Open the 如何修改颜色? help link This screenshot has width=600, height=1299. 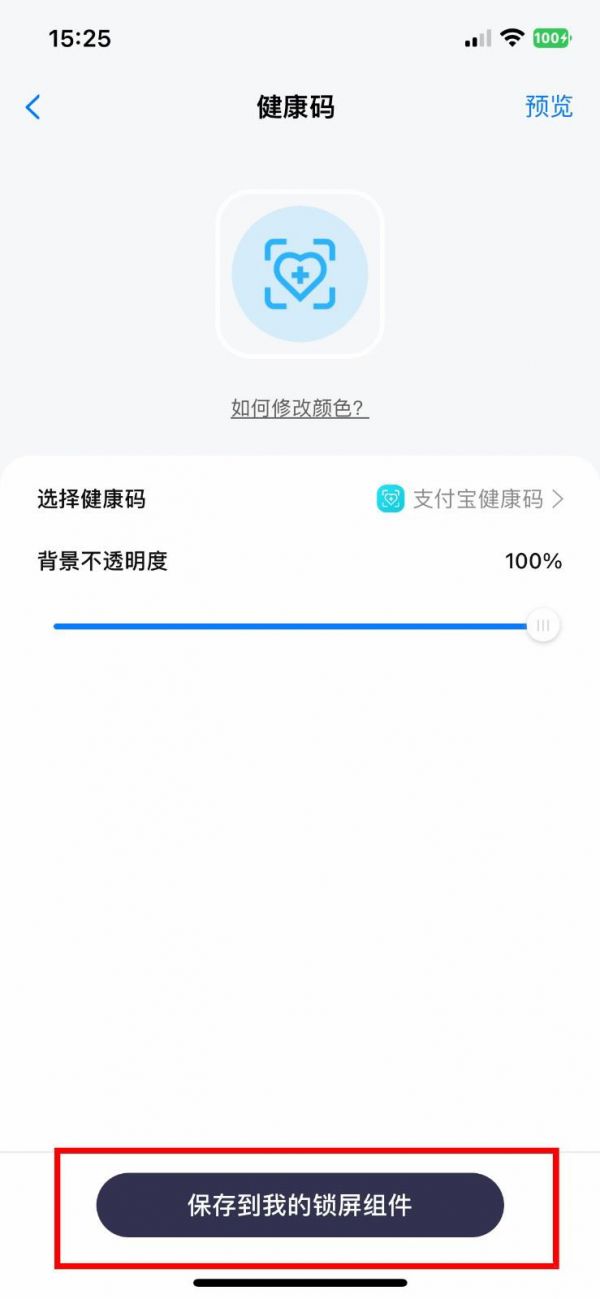300,408
